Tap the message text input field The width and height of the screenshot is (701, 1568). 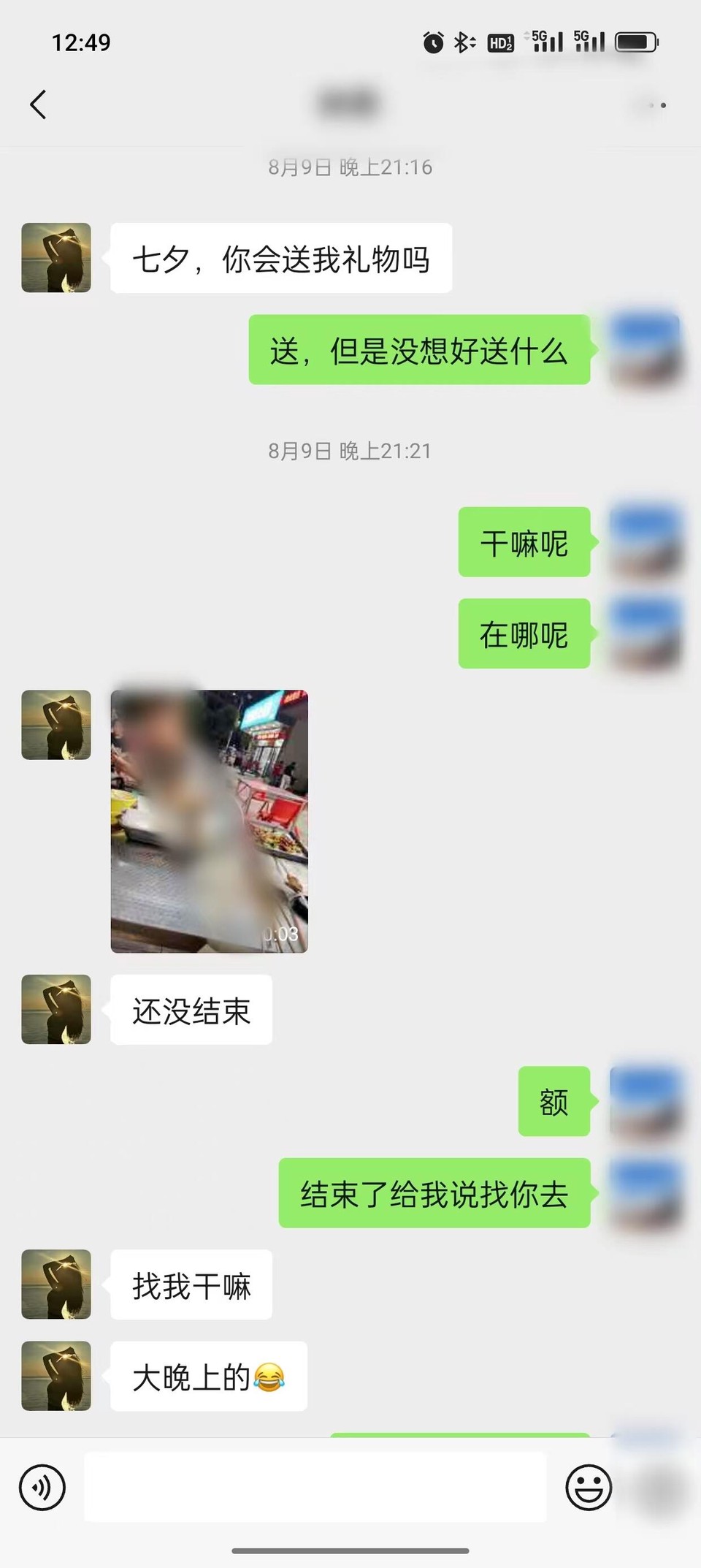click(315, 1487)
